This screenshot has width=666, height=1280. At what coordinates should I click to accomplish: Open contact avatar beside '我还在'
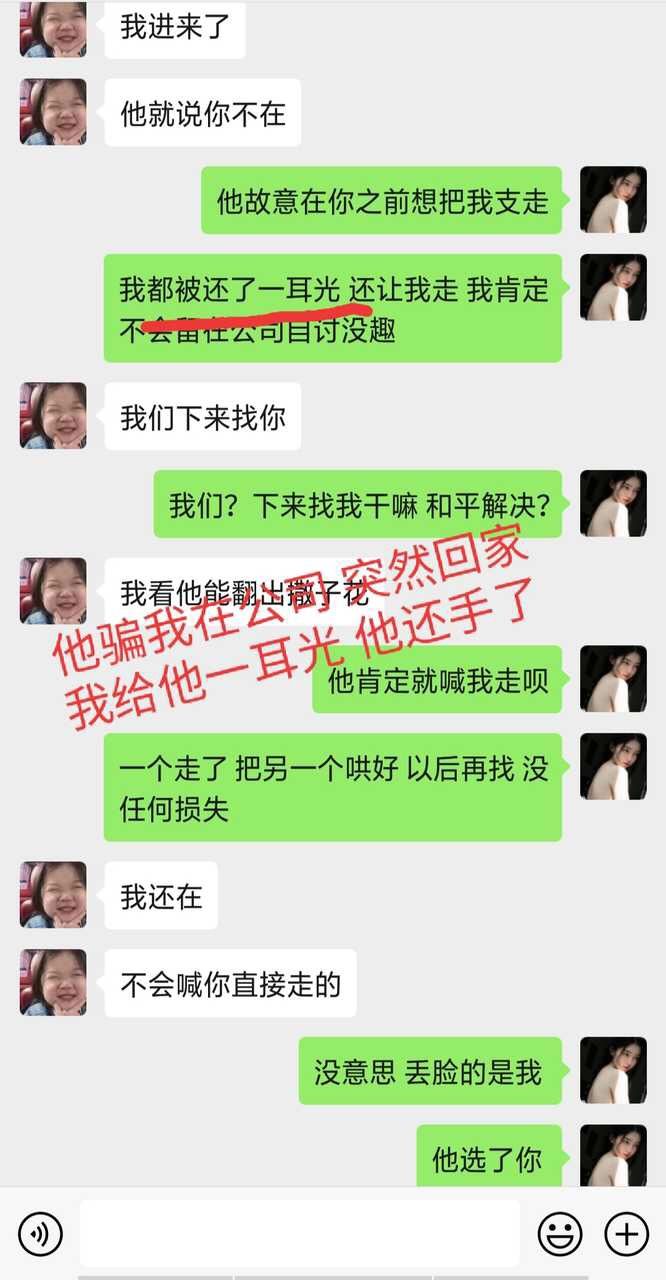point(53,894)
